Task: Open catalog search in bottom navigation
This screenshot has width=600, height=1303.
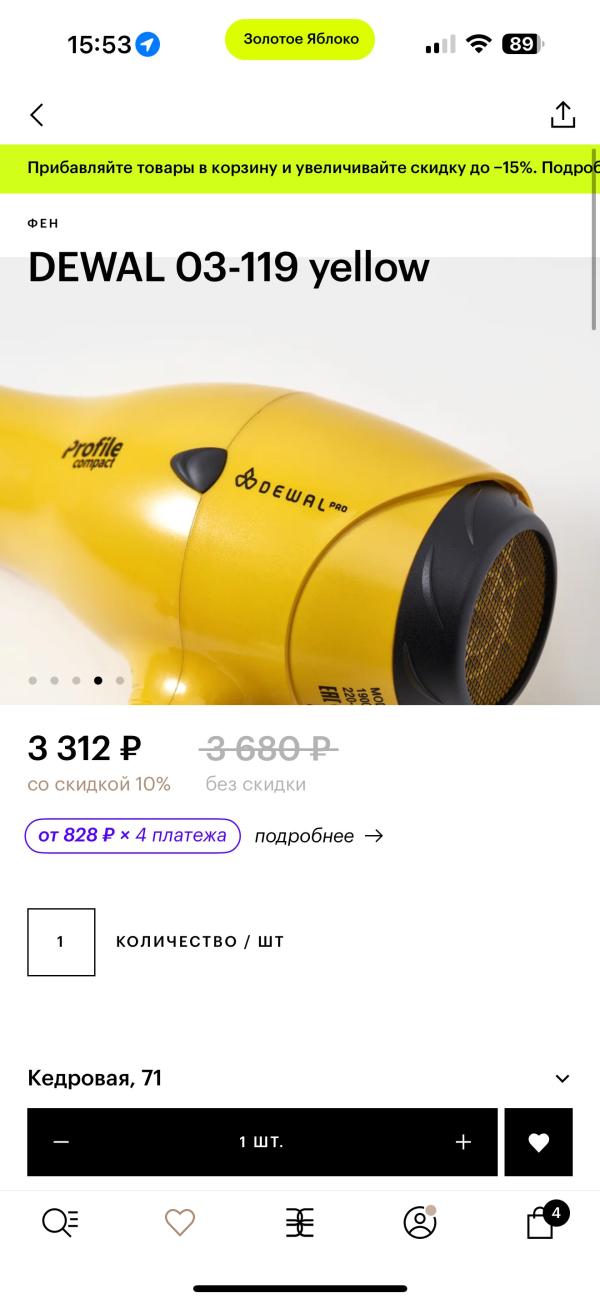Action: pyautogui.click(x=60, y=1222)
